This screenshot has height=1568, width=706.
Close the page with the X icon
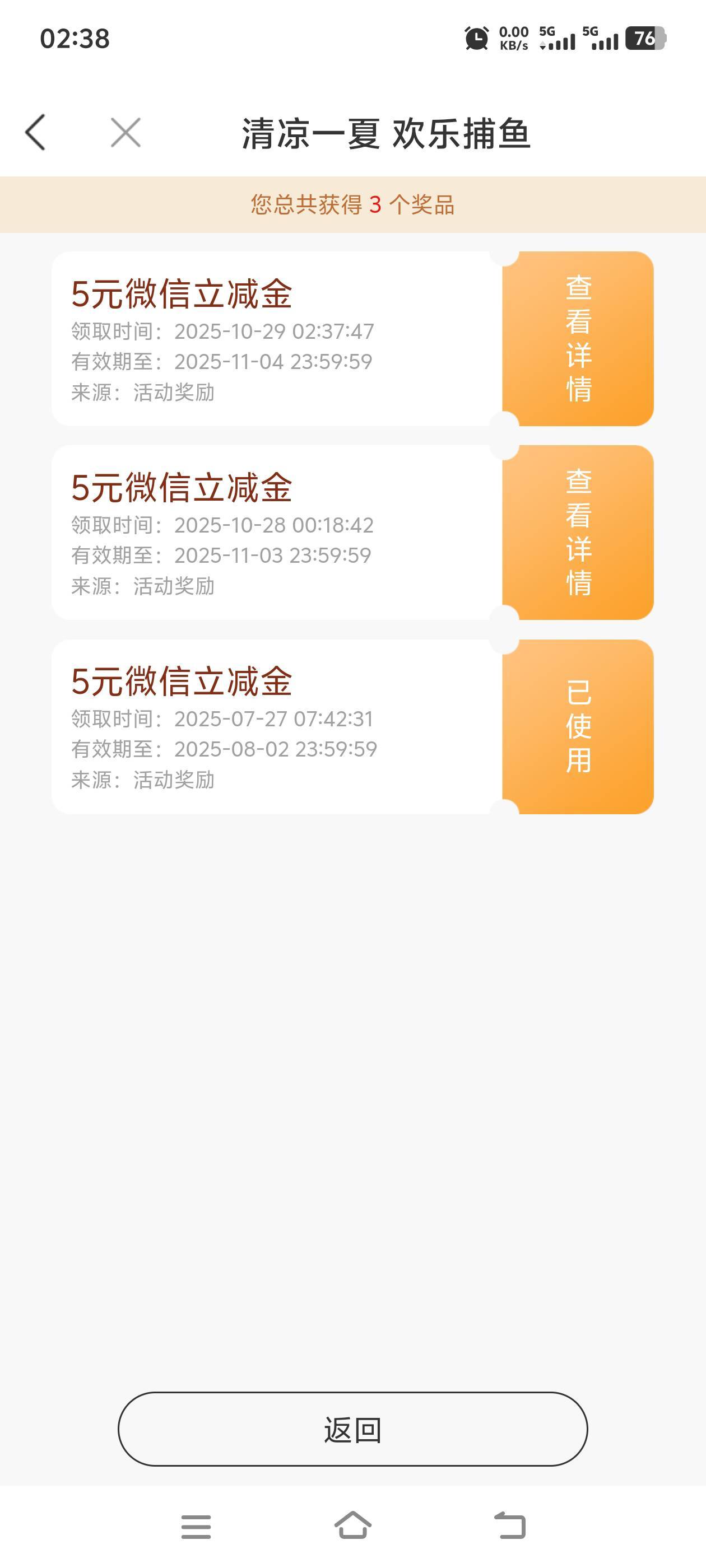click(126, 132)
